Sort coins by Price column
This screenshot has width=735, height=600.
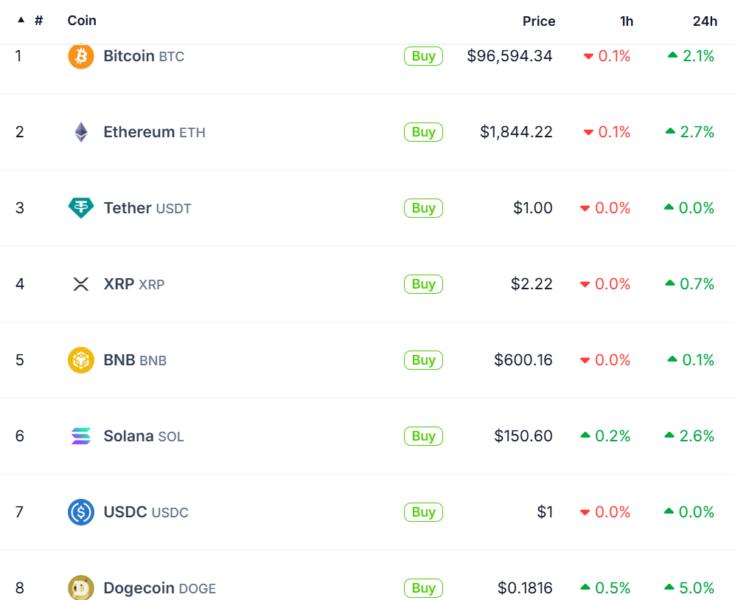[538, 20]
